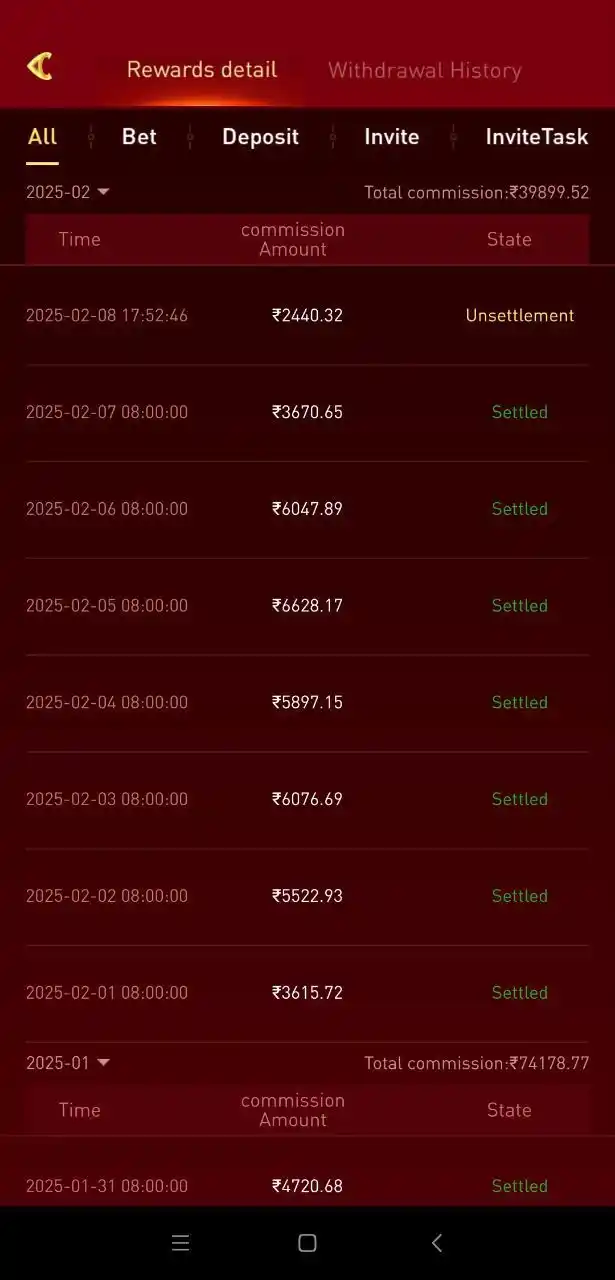This screenshot has width=615, height=1280.
Task: Filter rewards by InviteTask
Action: tap(536, 137)
